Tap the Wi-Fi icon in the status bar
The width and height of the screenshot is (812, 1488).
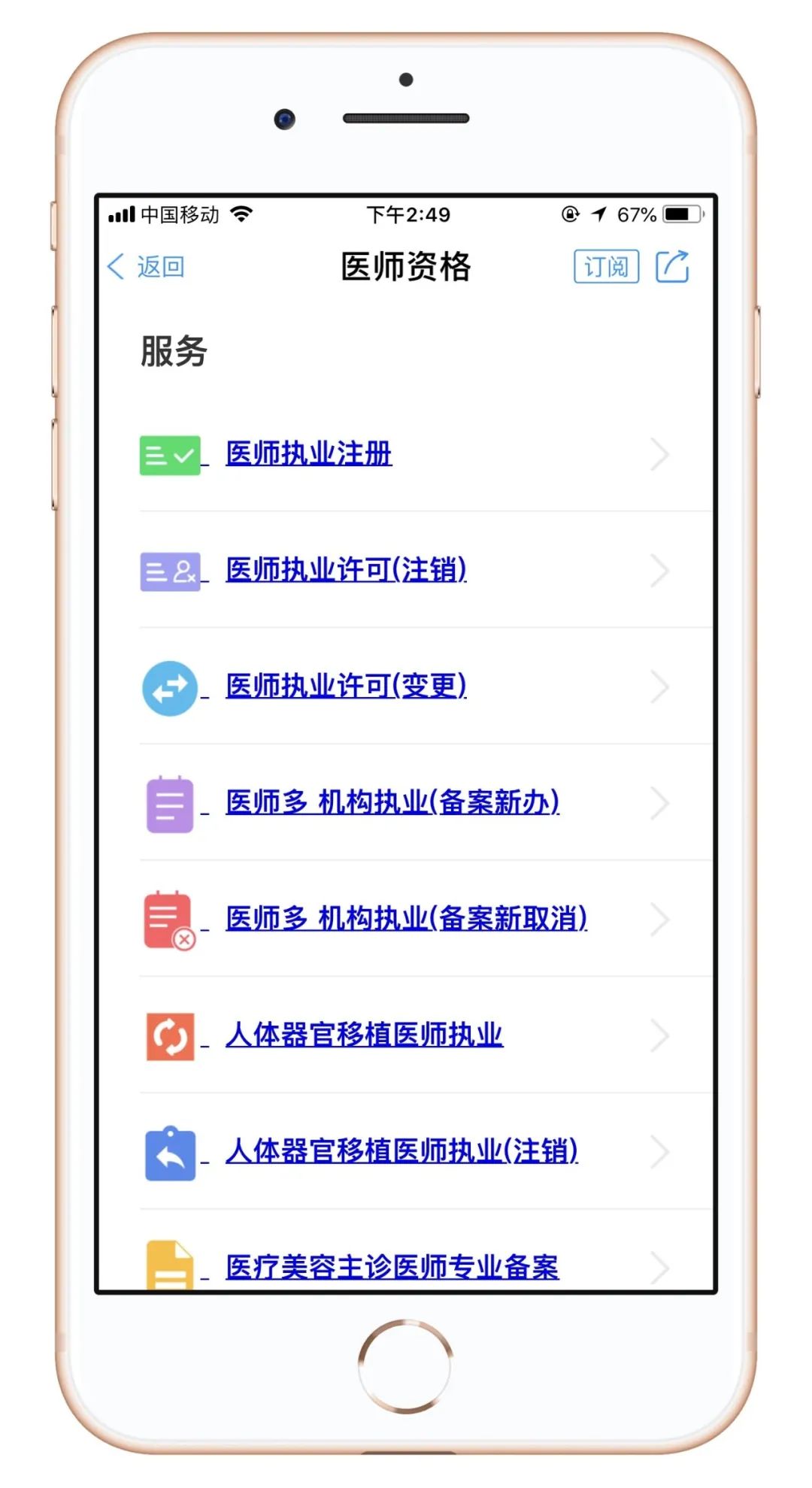[241, 215]
